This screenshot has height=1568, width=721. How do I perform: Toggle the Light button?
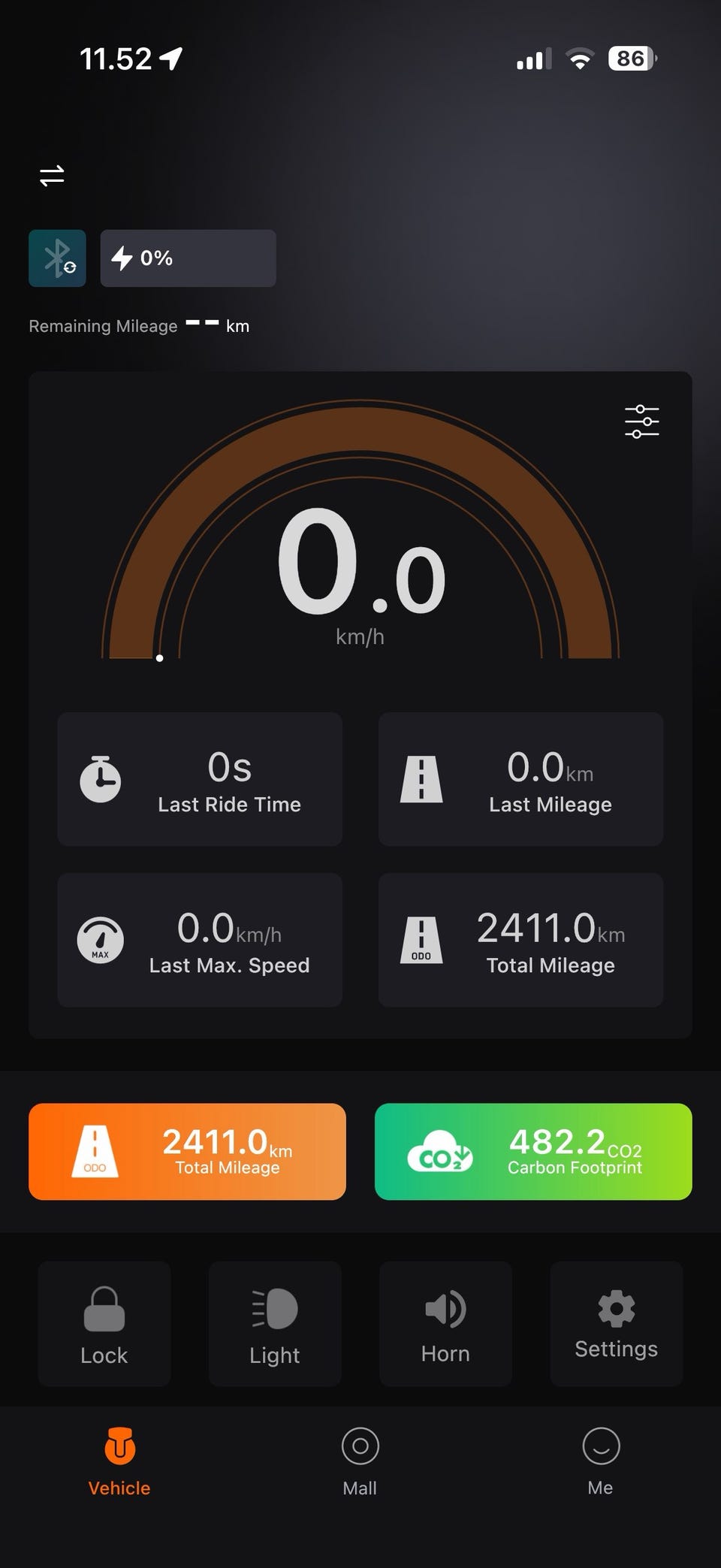[x=275, y=1324]
